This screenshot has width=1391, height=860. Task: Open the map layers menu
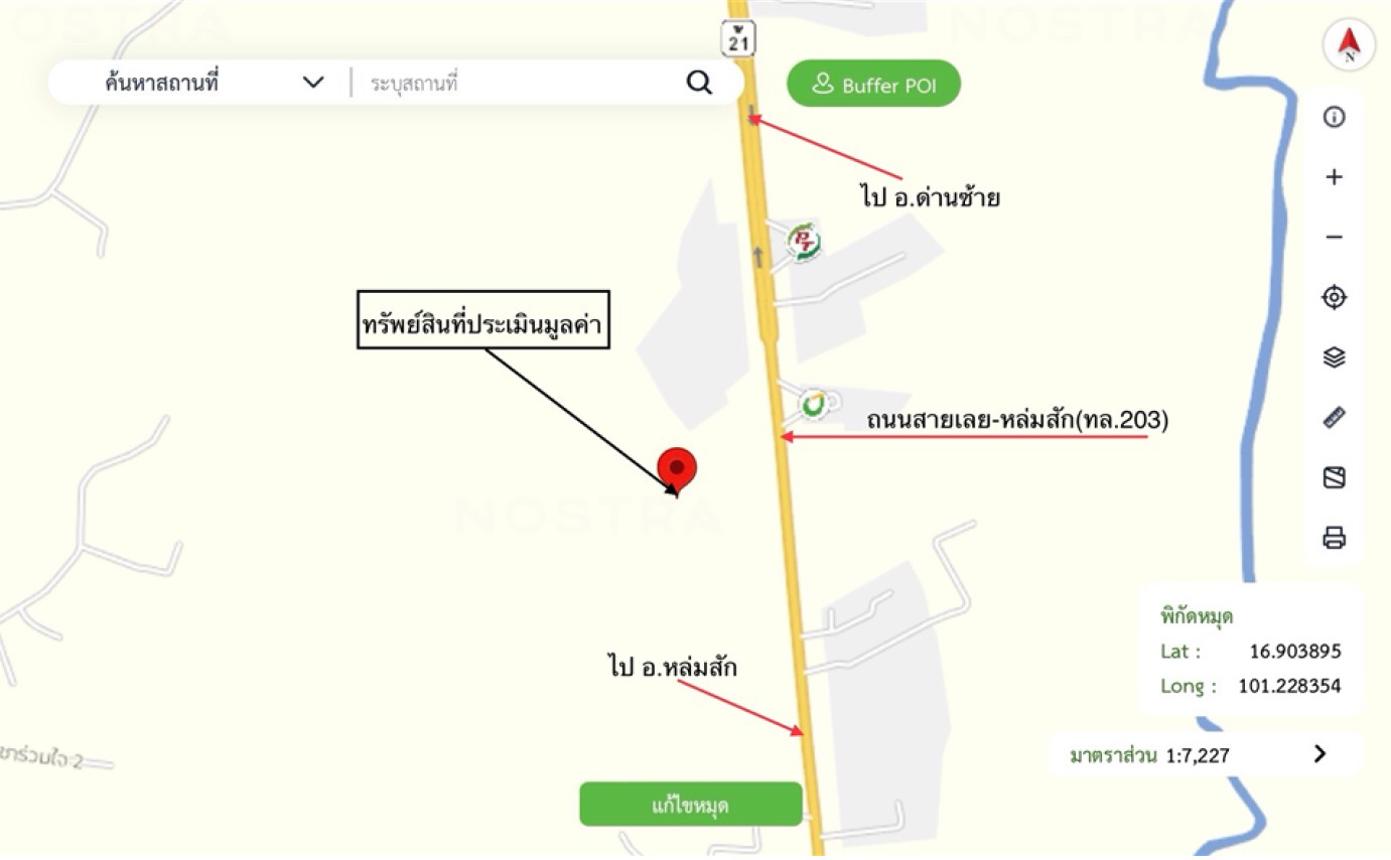[1334, 358]
